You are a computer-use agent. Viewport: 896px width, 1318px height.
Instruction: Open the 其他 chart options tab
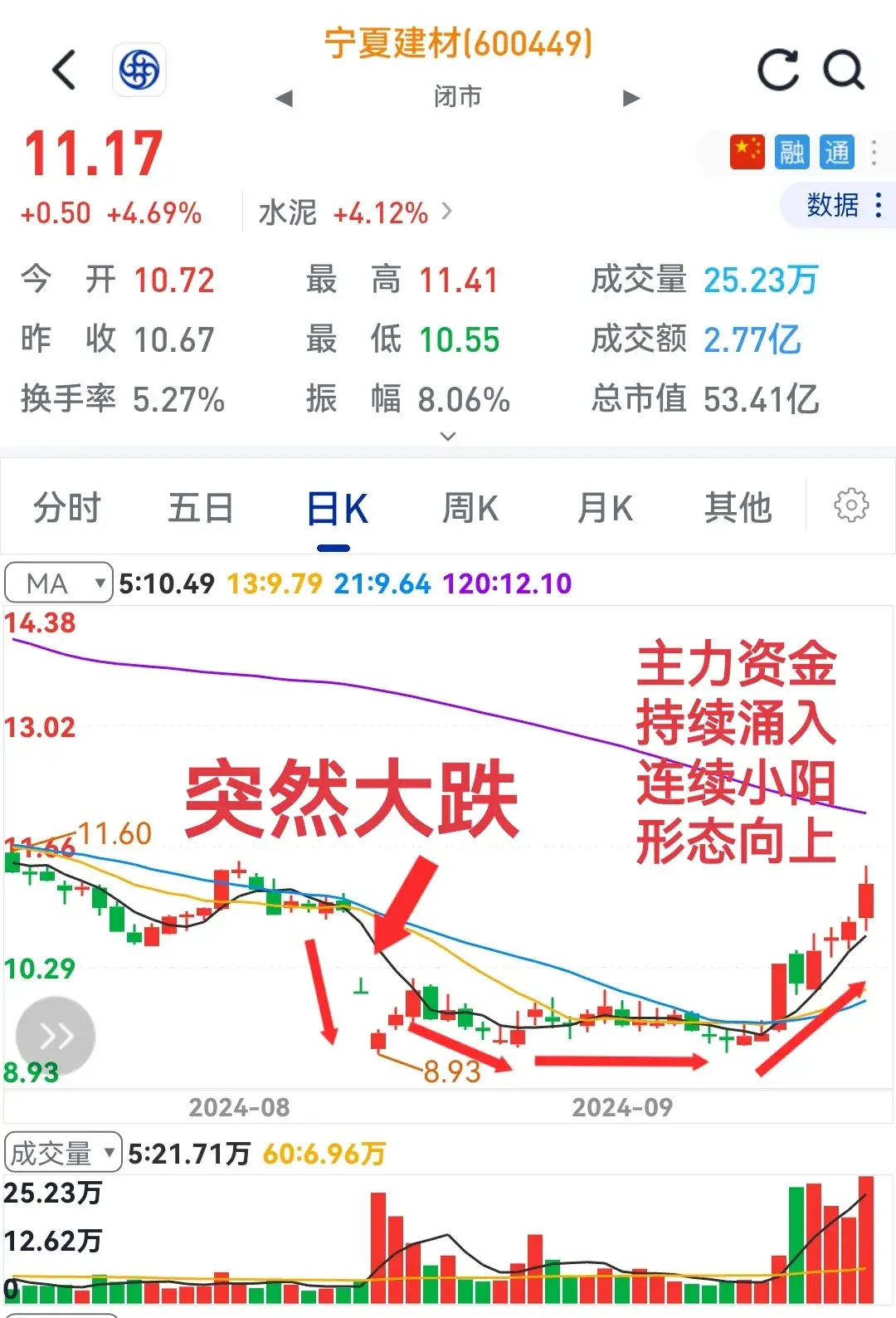738,508
